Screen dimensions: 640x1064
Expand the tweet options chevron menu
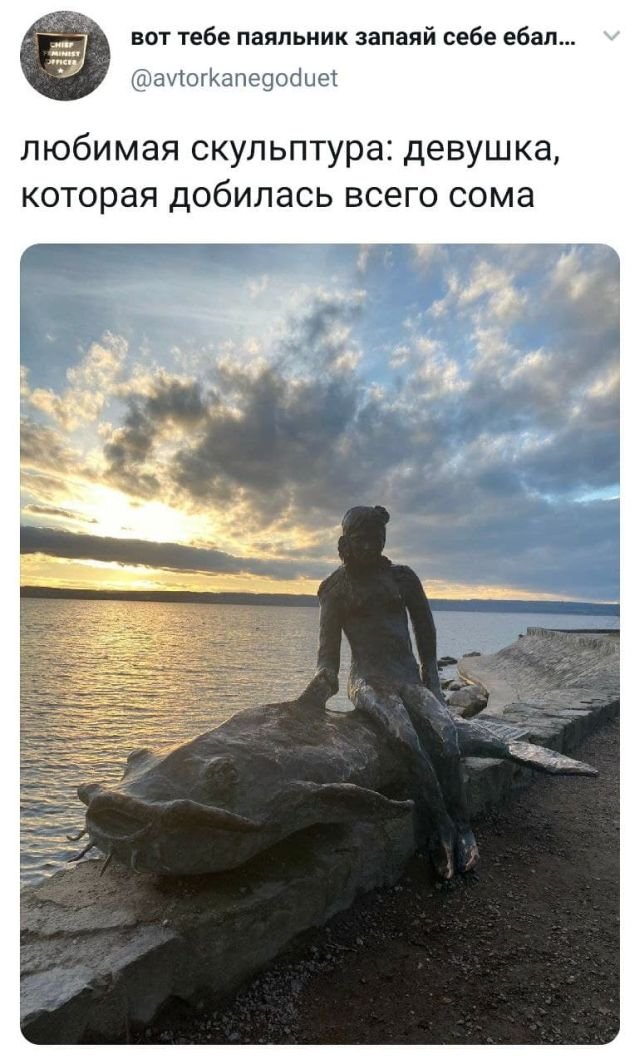click(x=611, y=37)
